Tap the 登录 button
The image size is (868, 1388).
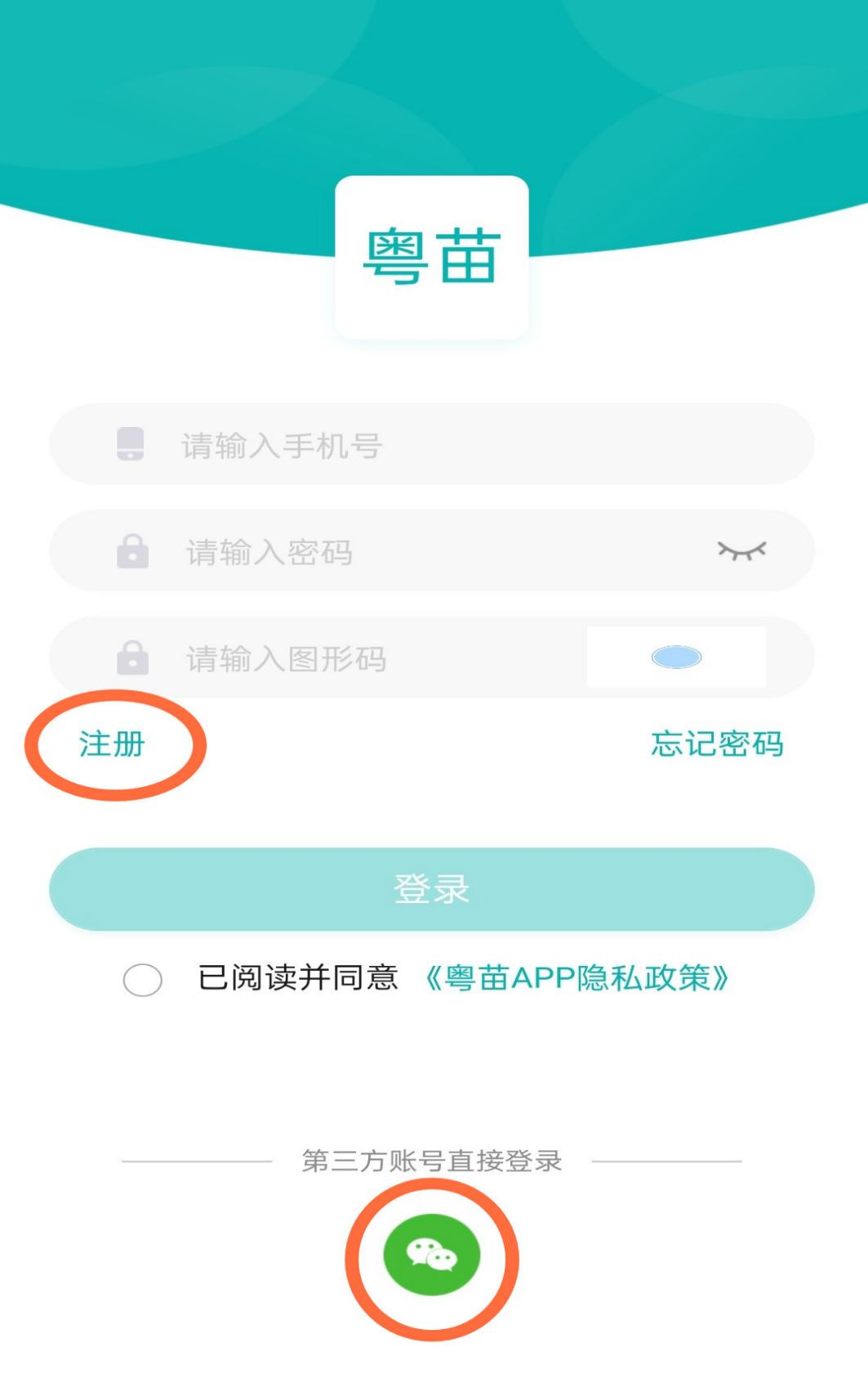(432, 889)
